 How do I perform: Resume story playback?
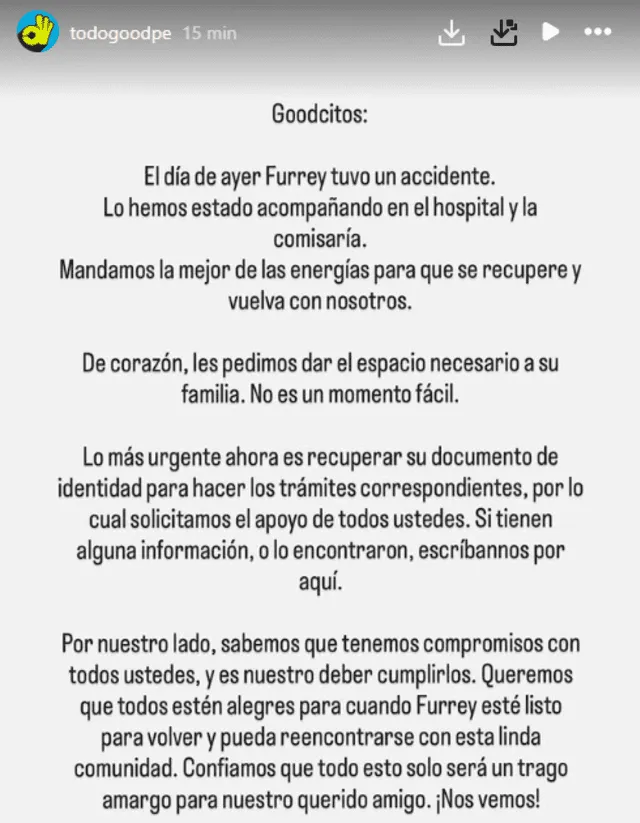click(549, 33)
